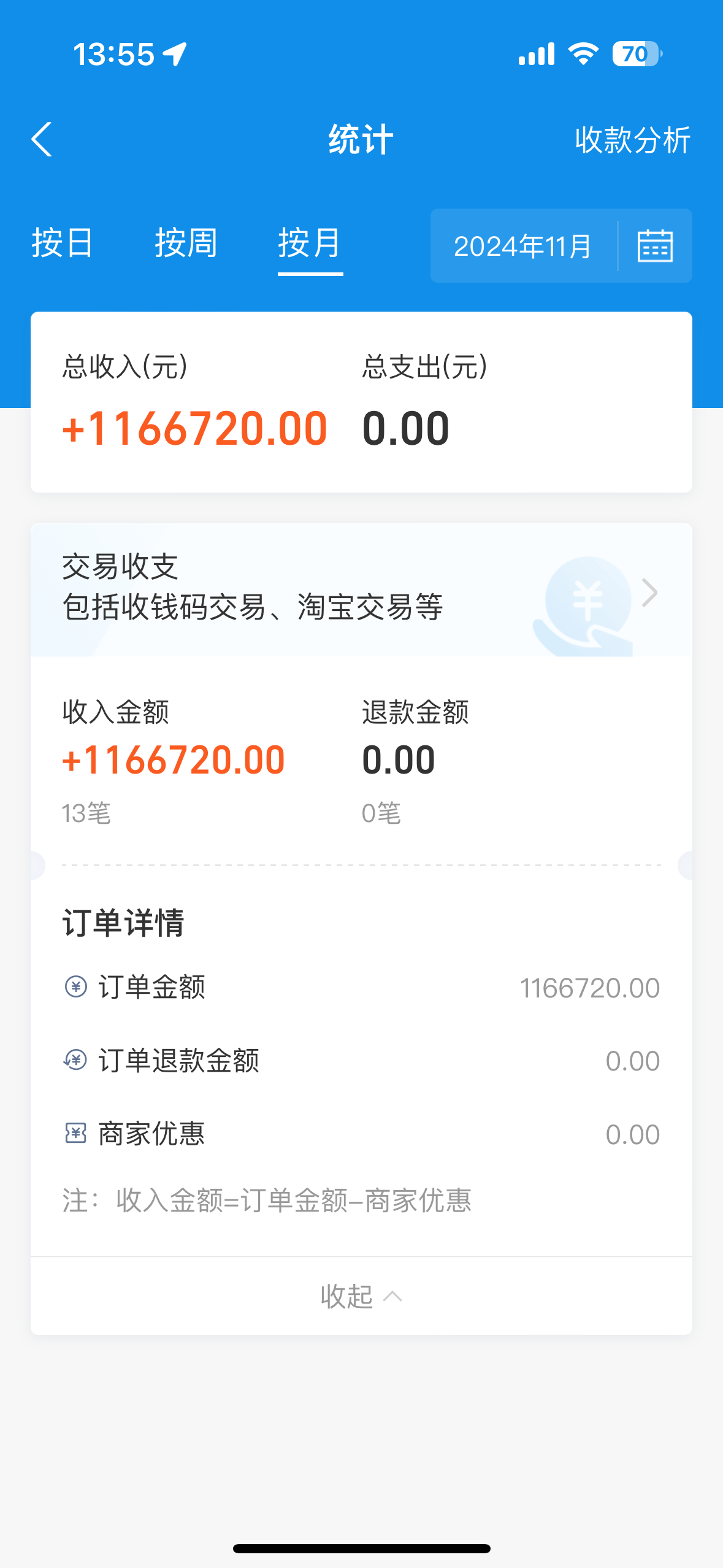
Task: Open 收款分析 in the top bar
Action: [x=632, y=140]
